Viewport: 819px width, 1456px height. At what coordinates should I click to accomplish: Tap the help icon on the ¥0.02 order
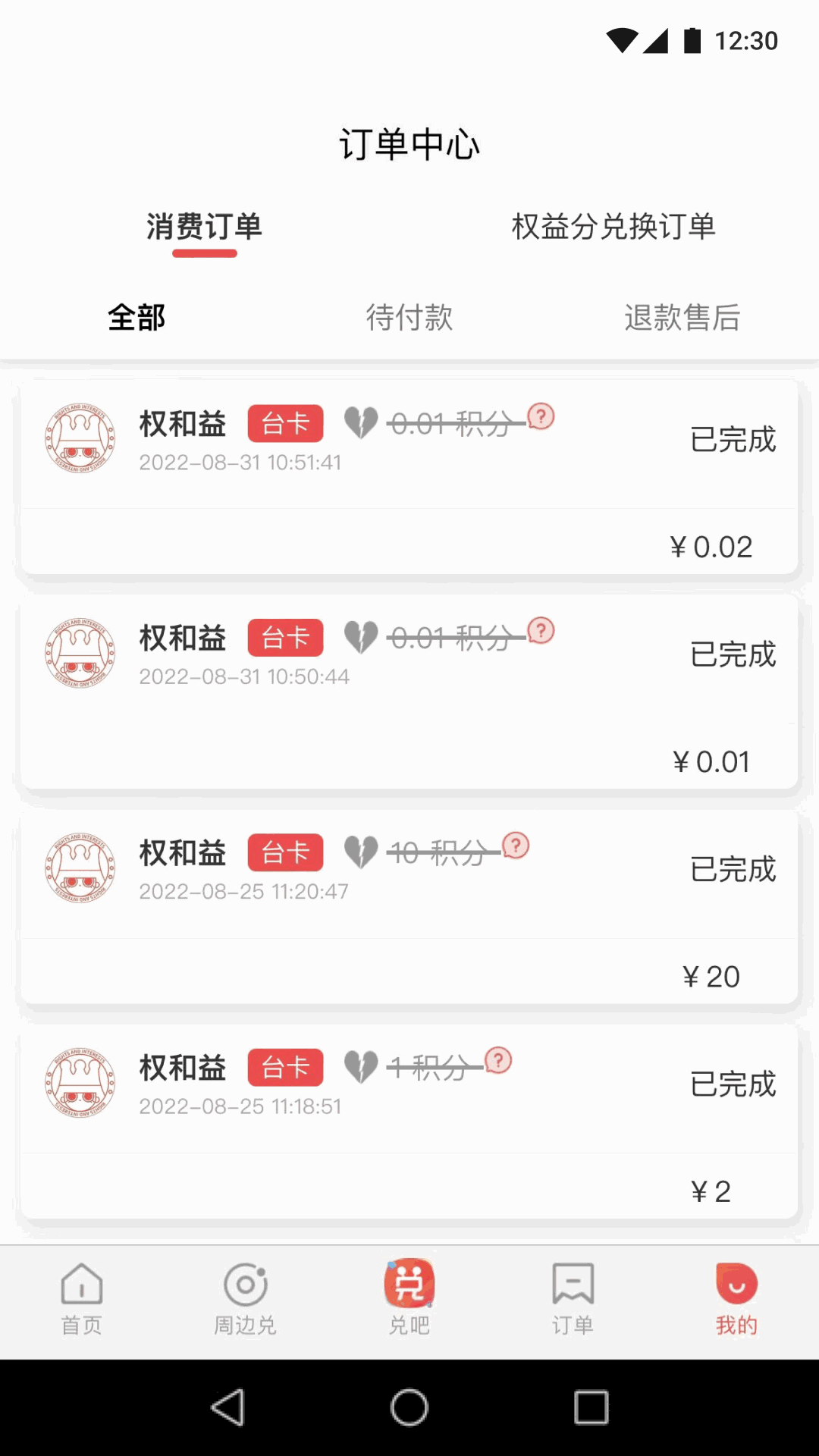[541, 416]
